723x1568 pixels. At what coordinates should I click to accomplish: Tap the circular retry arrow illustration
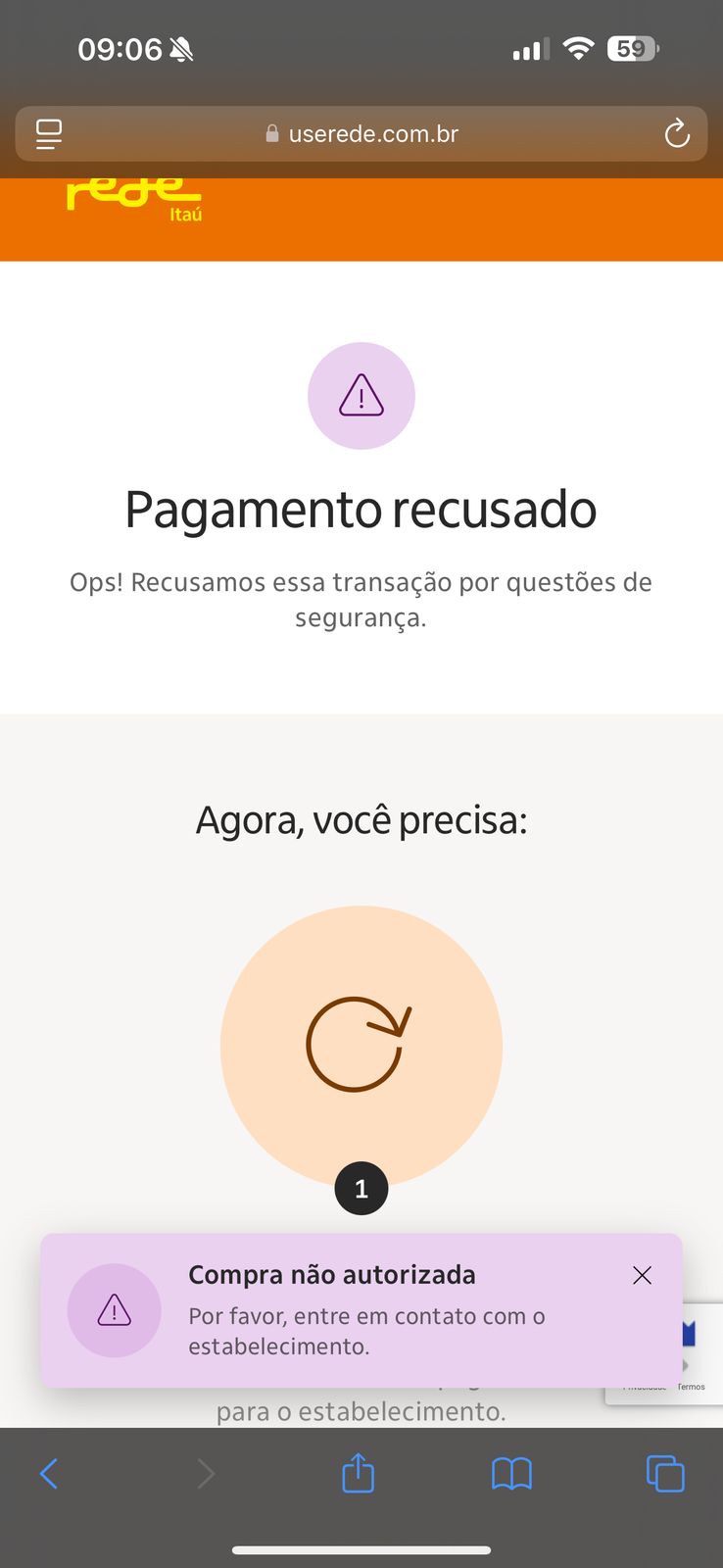361,1046
